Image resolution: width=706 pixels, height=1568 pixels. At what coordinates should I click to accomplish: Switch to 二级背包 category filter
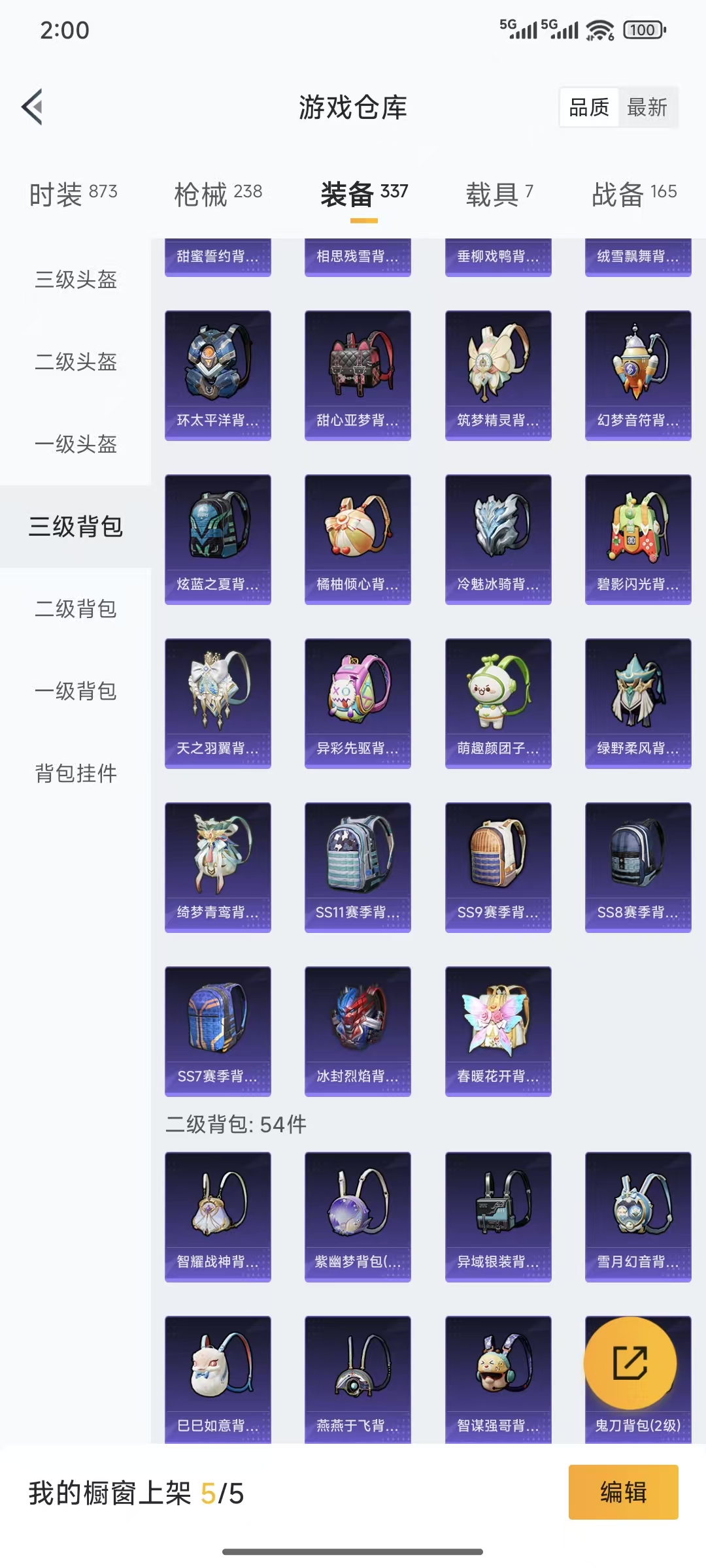tap(75, 610)
